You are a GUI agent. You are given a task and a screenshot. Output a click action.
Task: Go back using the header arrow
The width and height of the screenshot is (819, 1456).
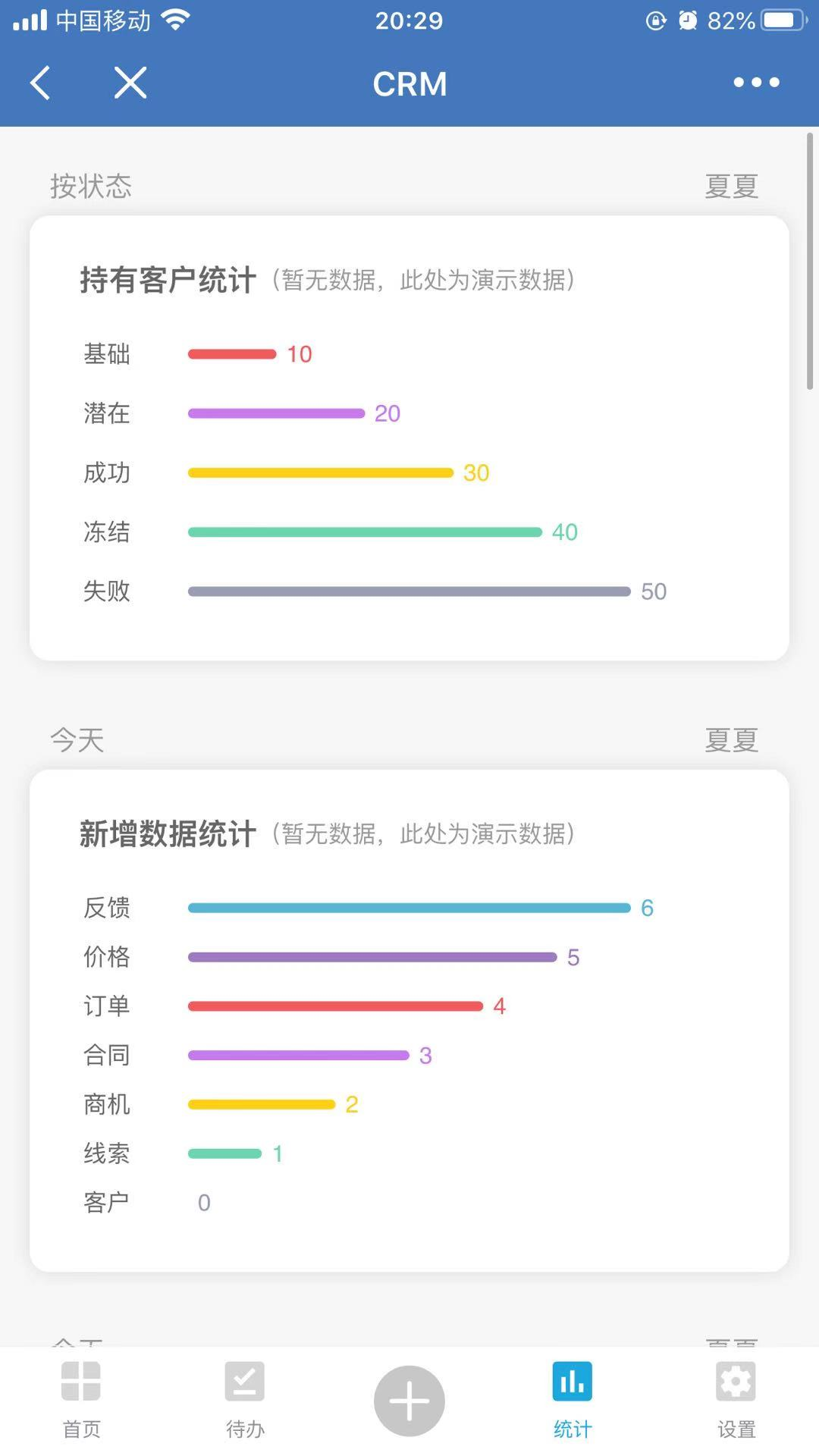pyautogui.click(x=40, y=83)
